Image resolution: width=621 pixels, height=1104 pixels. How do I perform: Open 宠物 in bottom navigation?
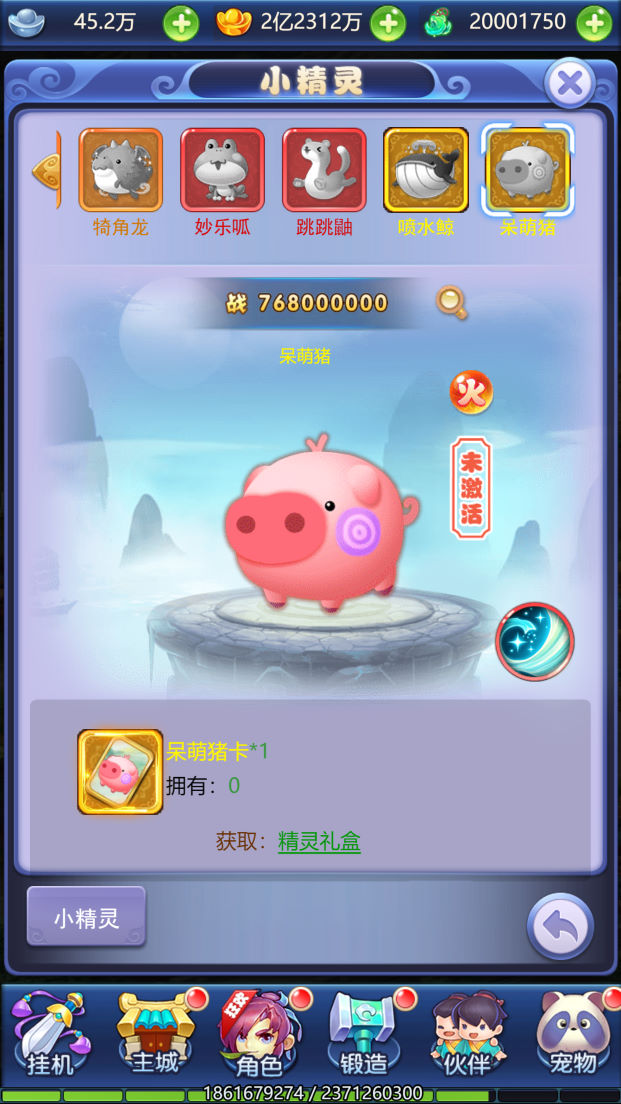[x=572, y=1035]
